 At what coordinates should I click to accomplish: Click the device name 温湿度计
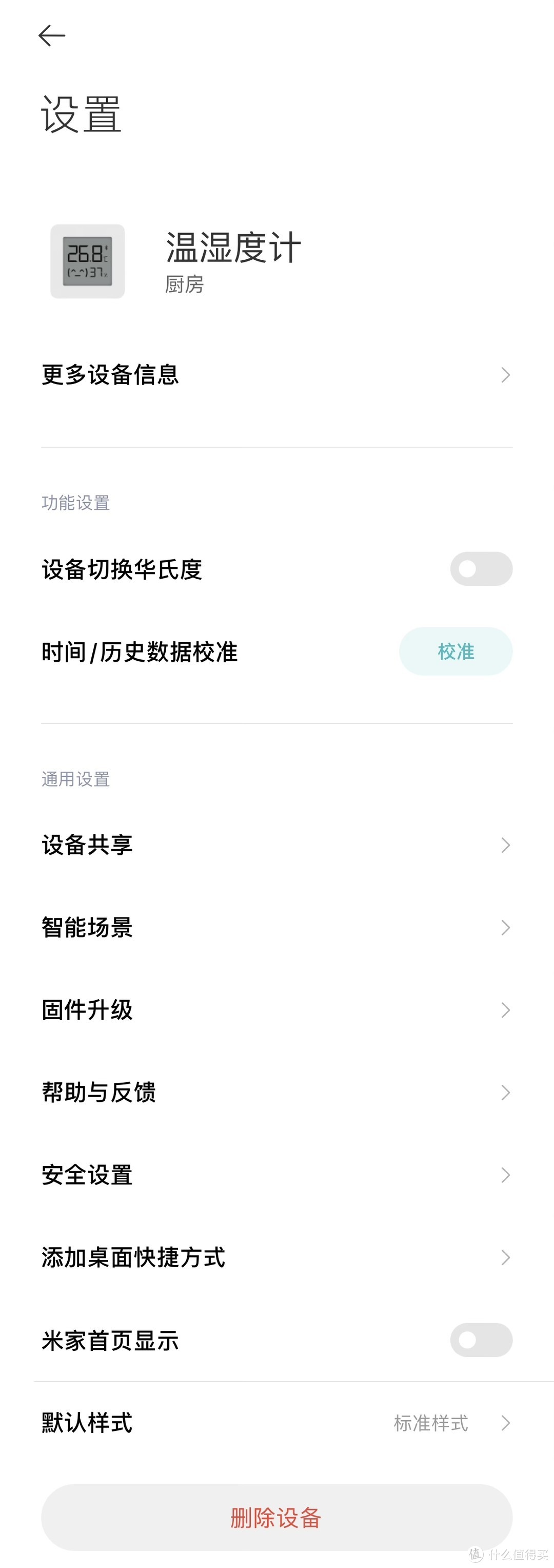(233, 250)
